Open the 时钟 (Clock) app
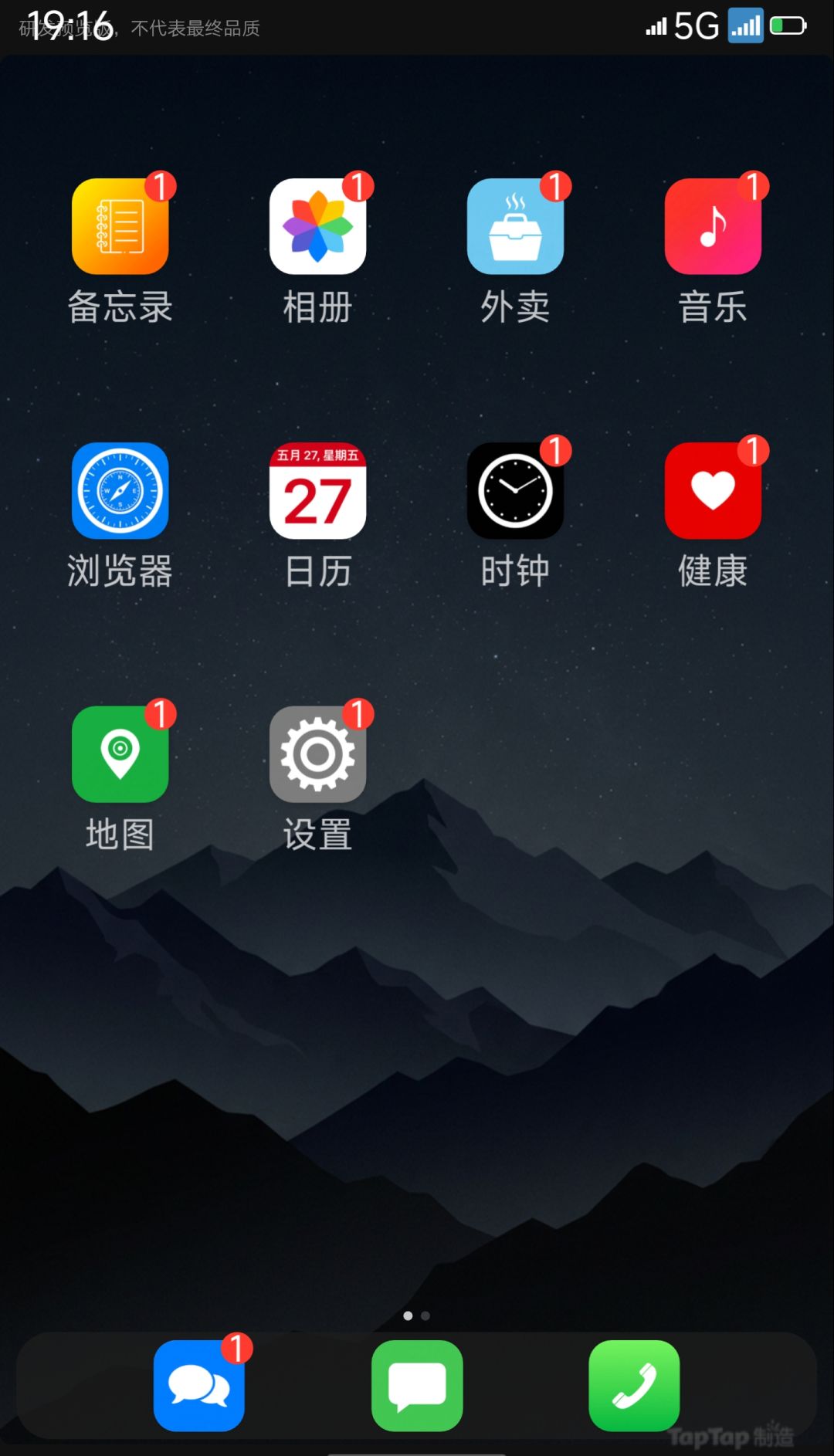834x1456 pixels. (x=515, y=491)
